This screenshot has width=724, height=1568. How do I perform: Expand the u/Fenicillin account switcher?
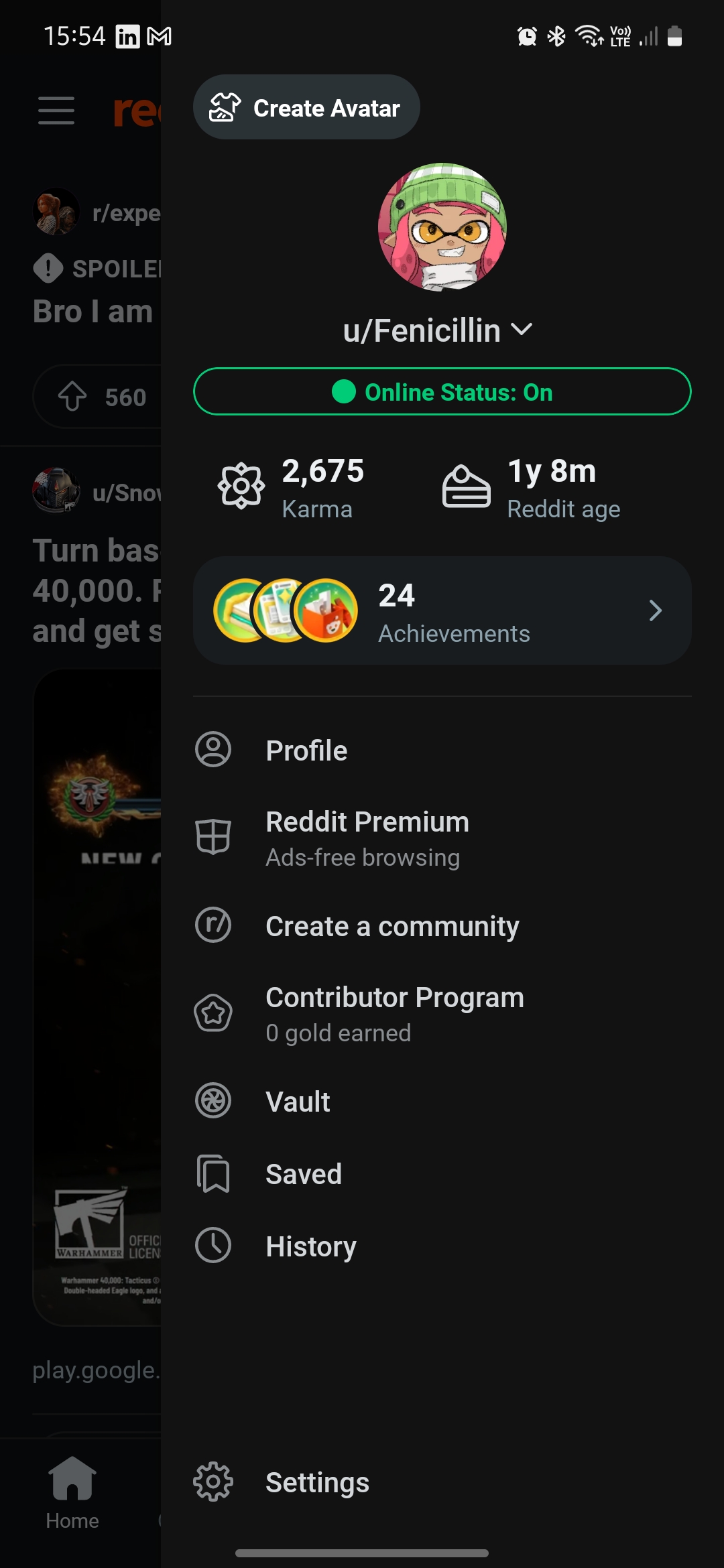click(x=438, y=330)
